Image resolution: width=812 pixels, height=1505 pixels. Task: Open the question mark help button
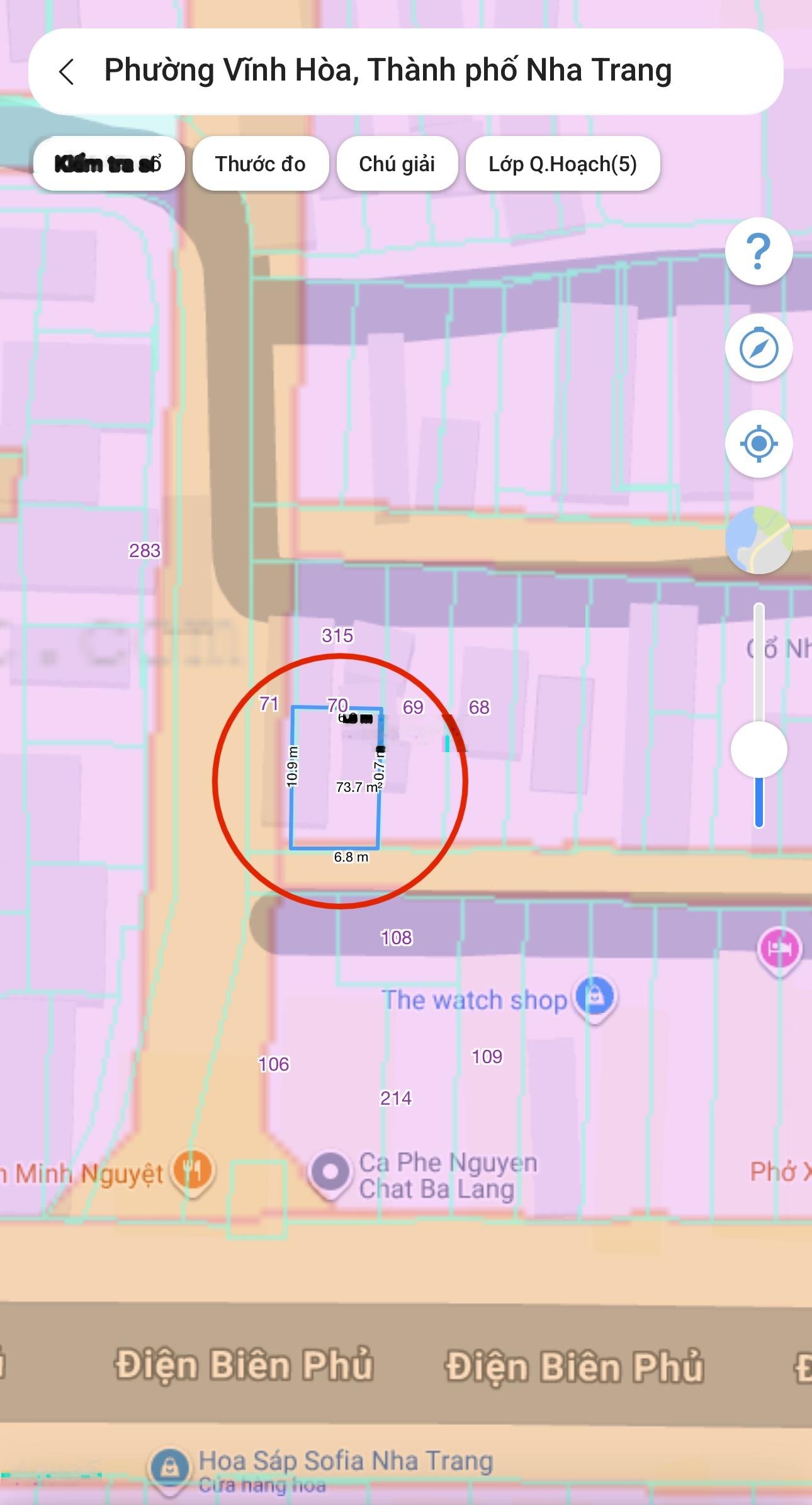(758, 251)
